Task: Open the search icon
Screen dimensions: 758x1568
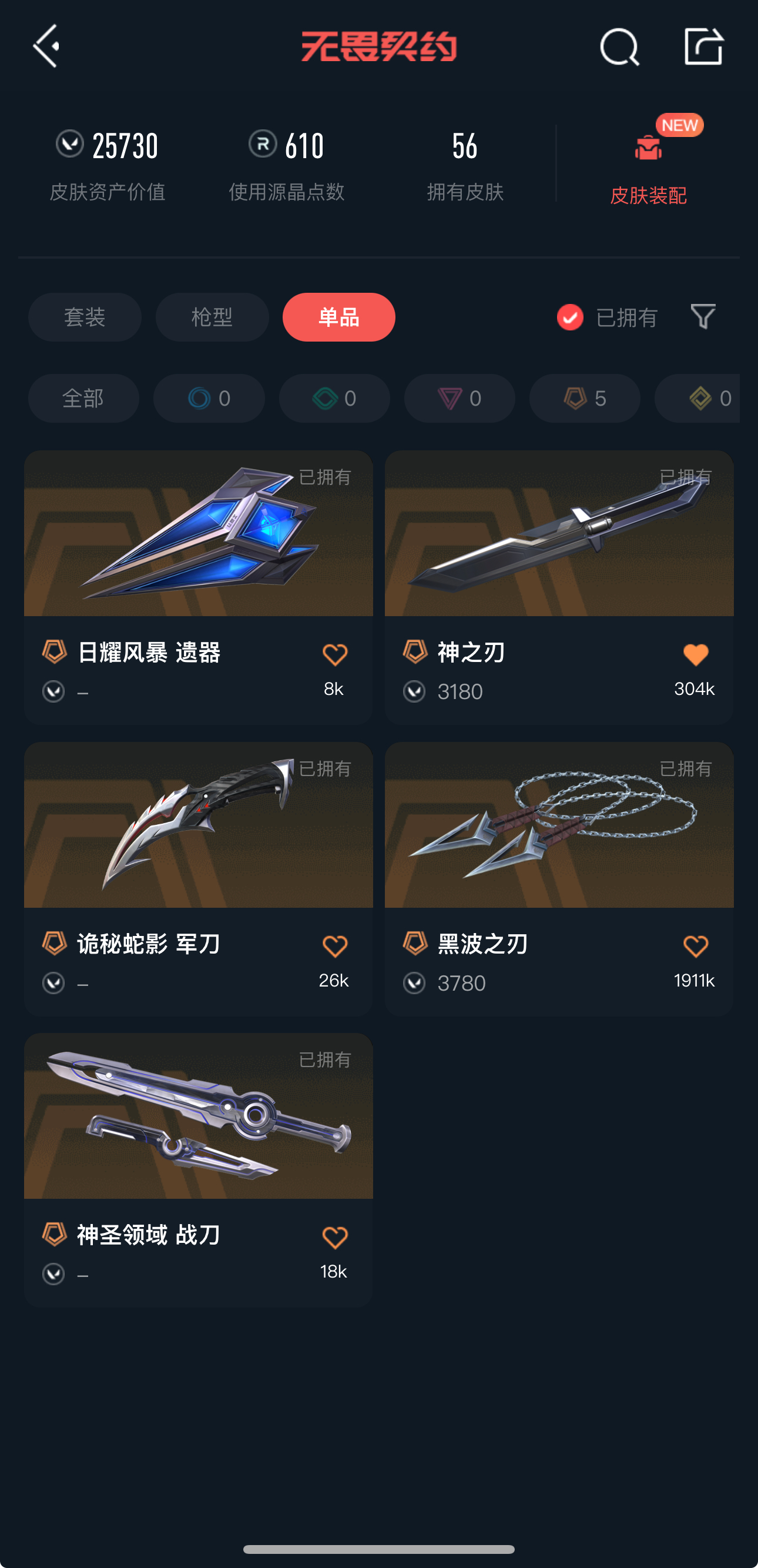Action: 619,48
